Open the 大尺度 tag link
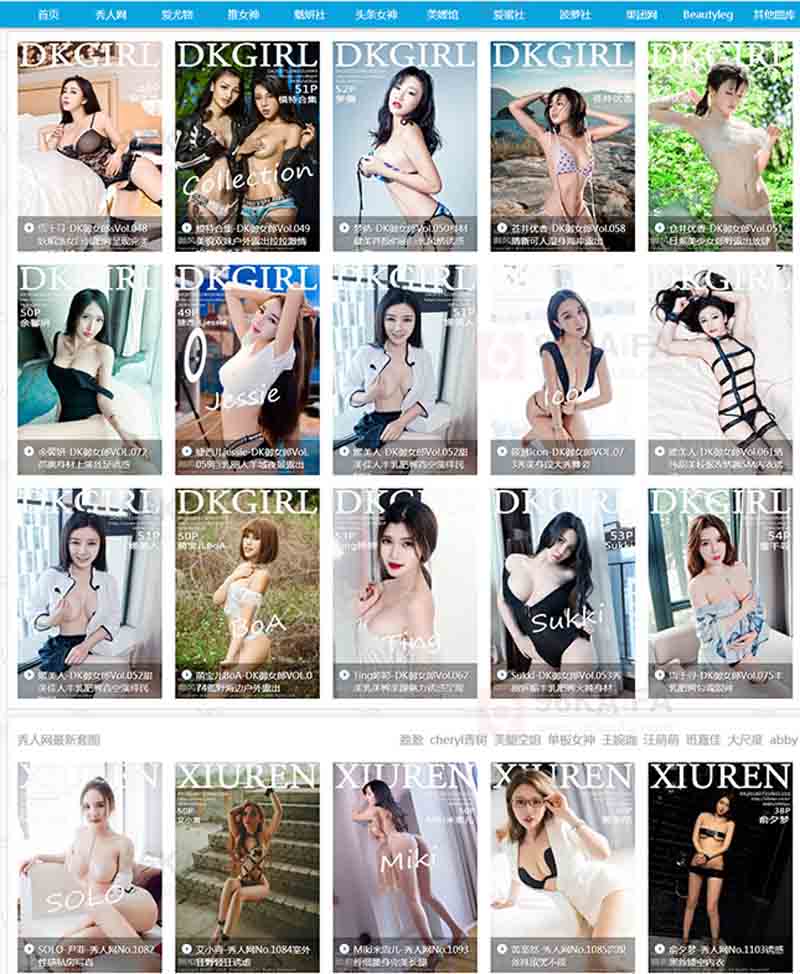The height and width of the screenshot is (974, 800). [x=745, y=740]
